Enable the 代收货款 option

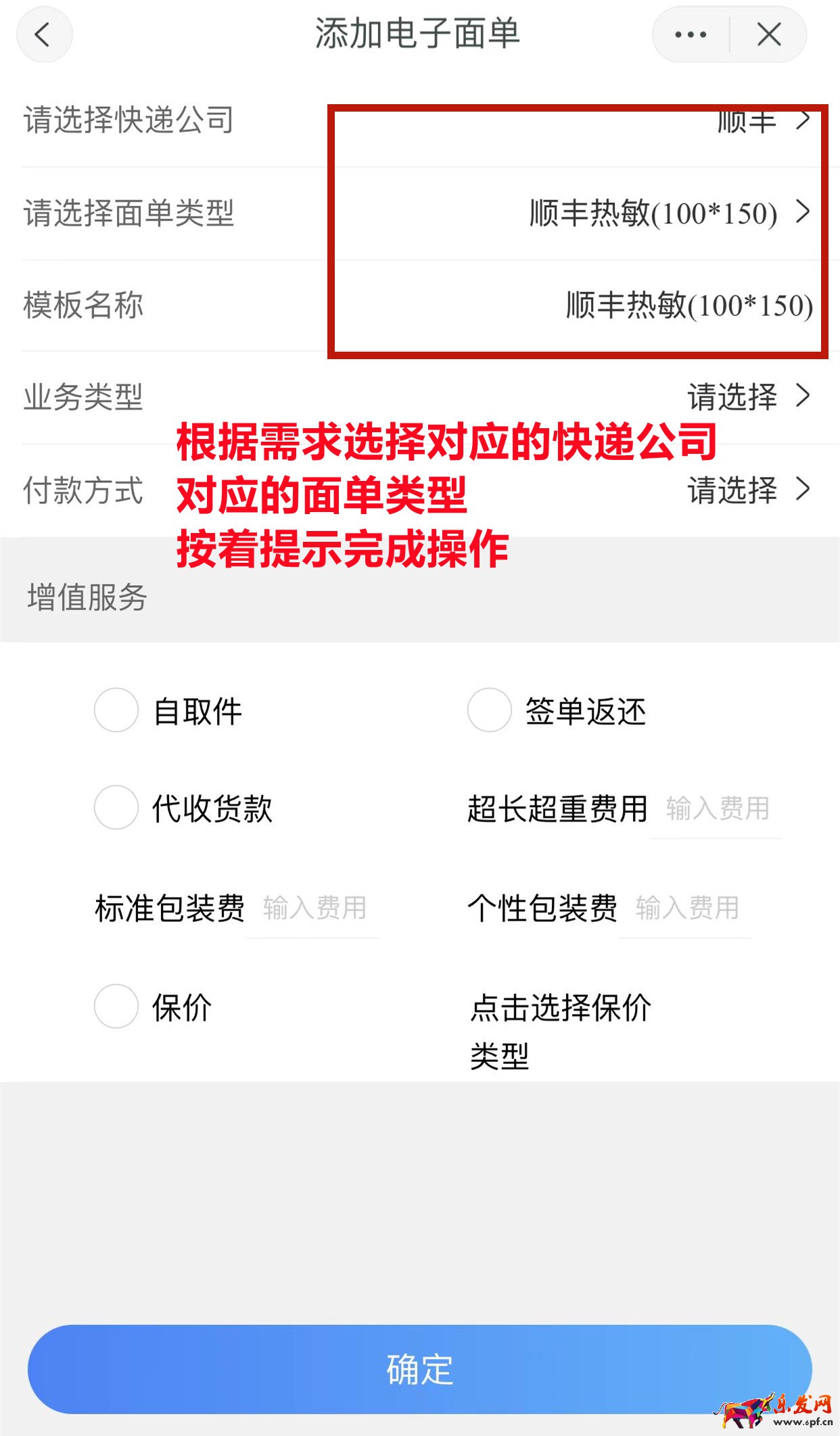[116, 808]
